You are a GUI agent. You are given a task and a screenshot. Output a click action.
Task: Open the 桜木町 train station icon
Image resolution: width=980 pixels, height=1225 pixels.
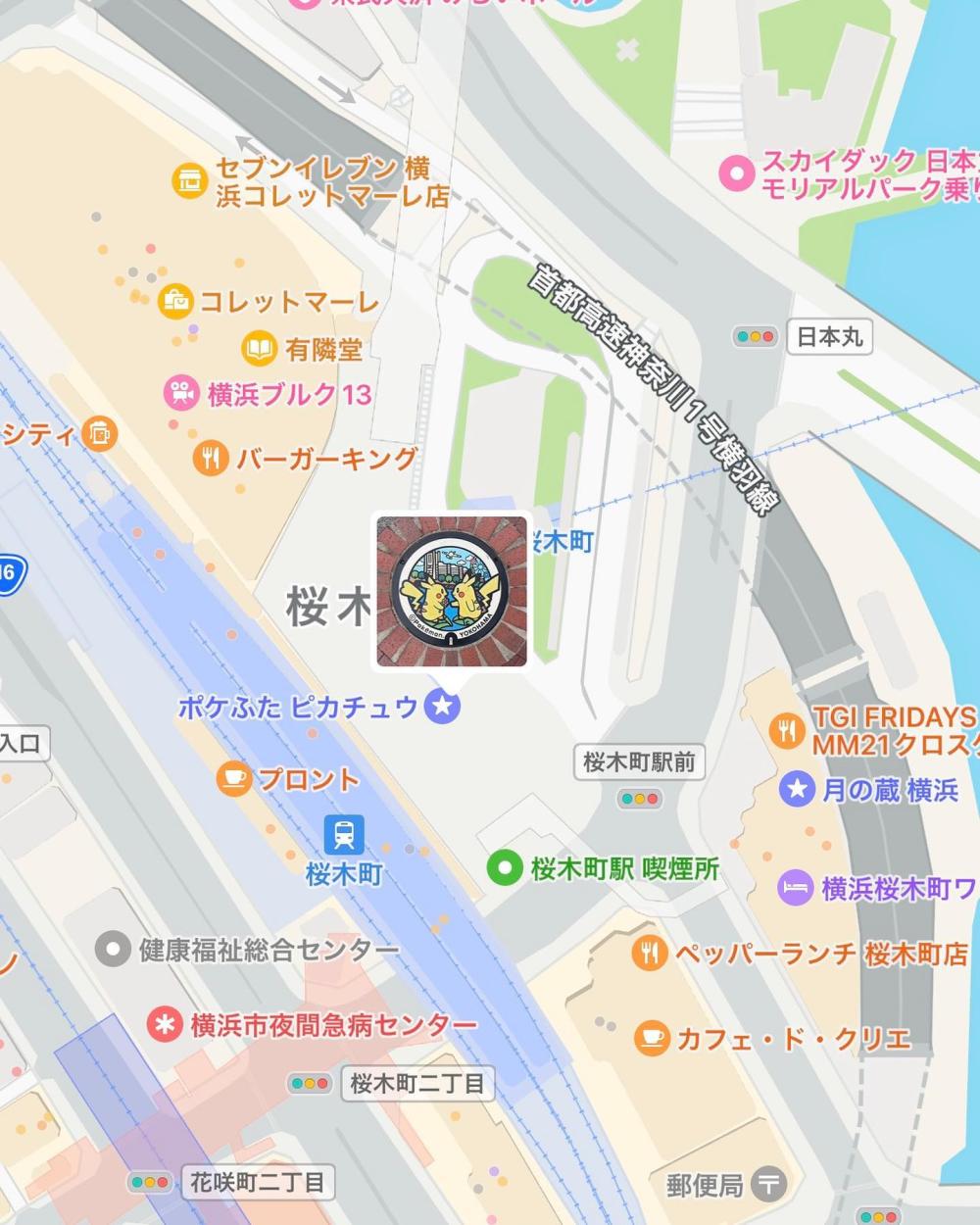click(344, 836)
